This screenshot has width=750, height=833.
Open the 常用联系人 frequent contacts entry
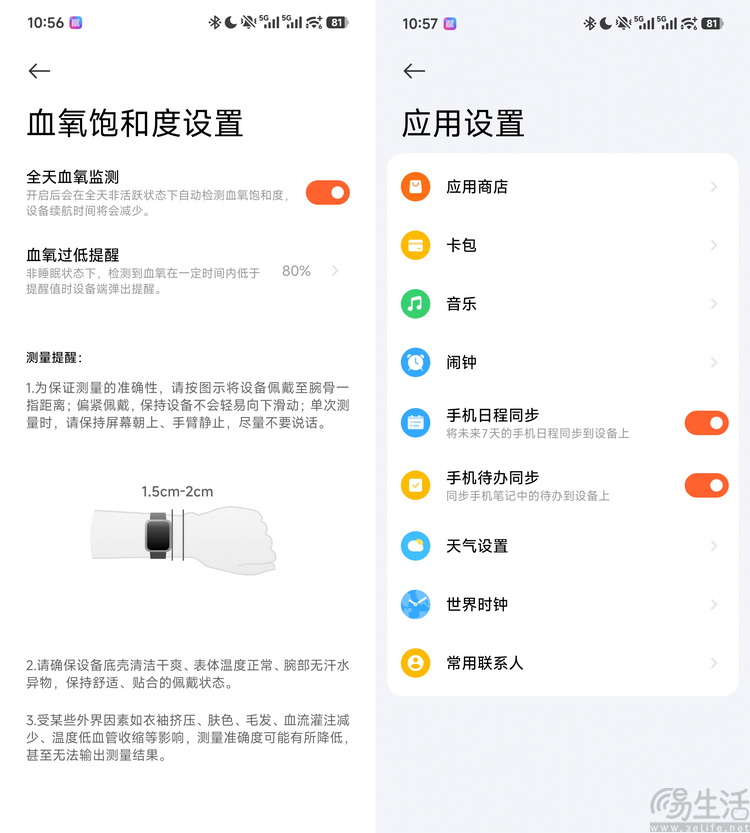[560, 663]
